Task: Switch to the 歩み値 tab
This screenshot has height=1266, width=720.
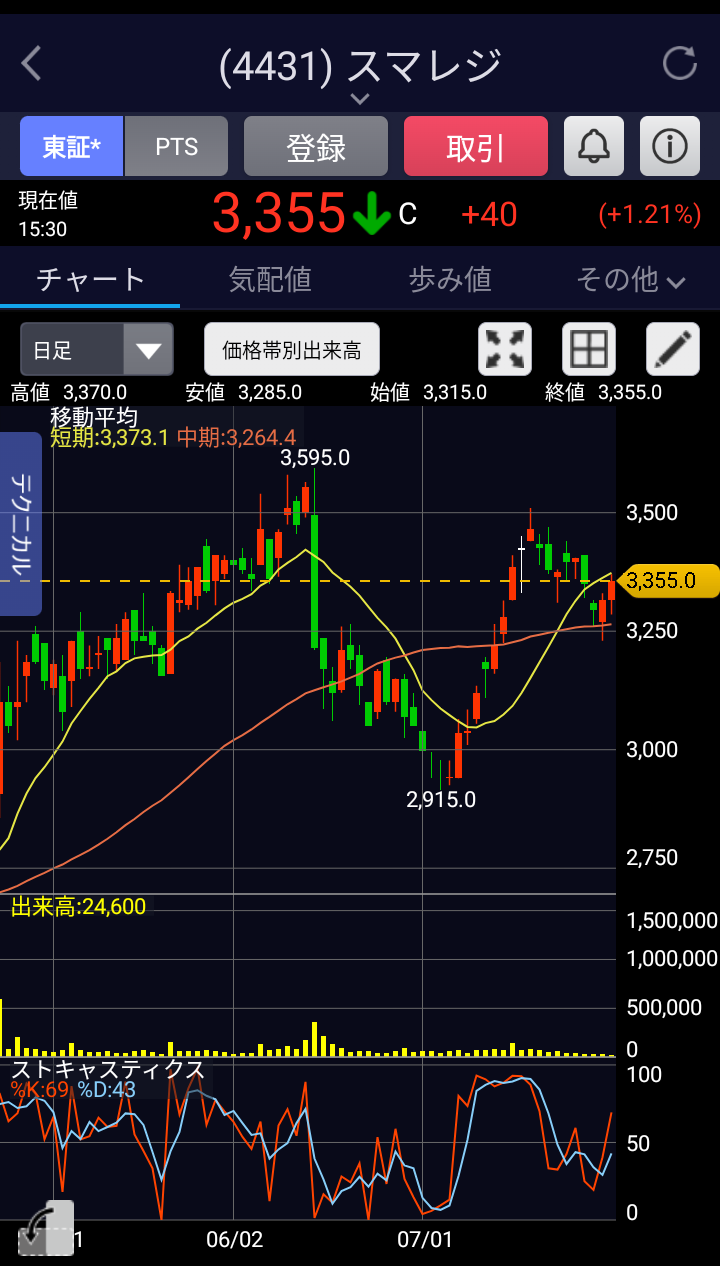Action: click(x=450, y=279)
